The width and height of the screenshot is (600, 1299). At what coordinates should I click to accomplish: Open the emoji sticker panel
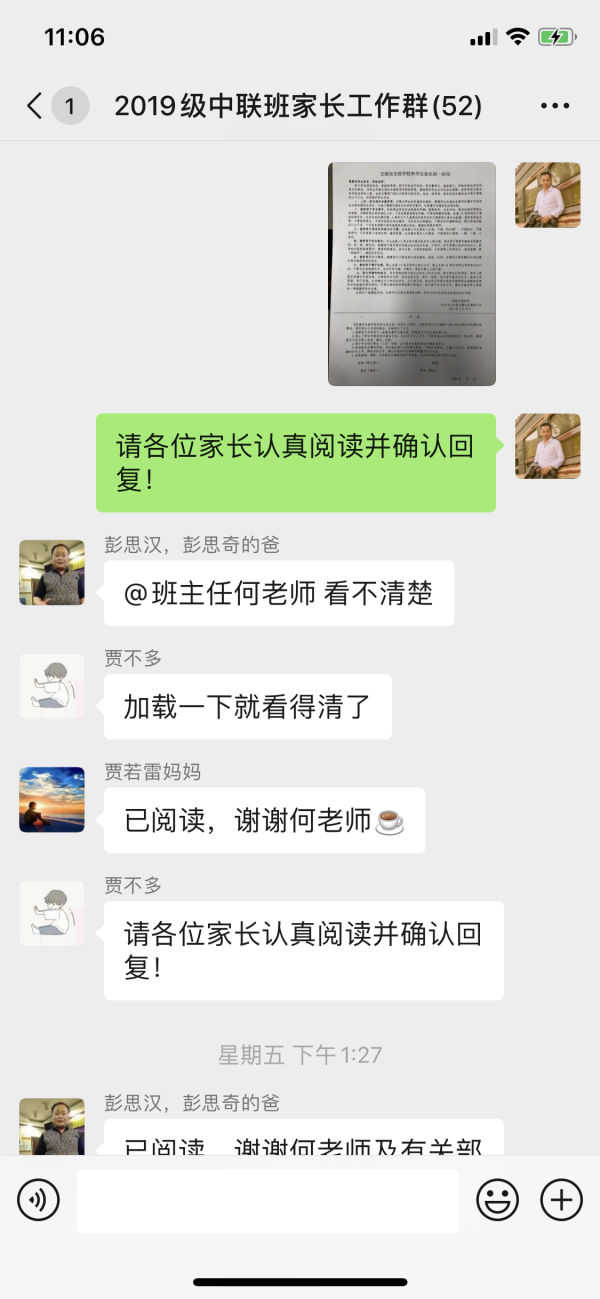pyautogui.click(x=497, y=1199)
